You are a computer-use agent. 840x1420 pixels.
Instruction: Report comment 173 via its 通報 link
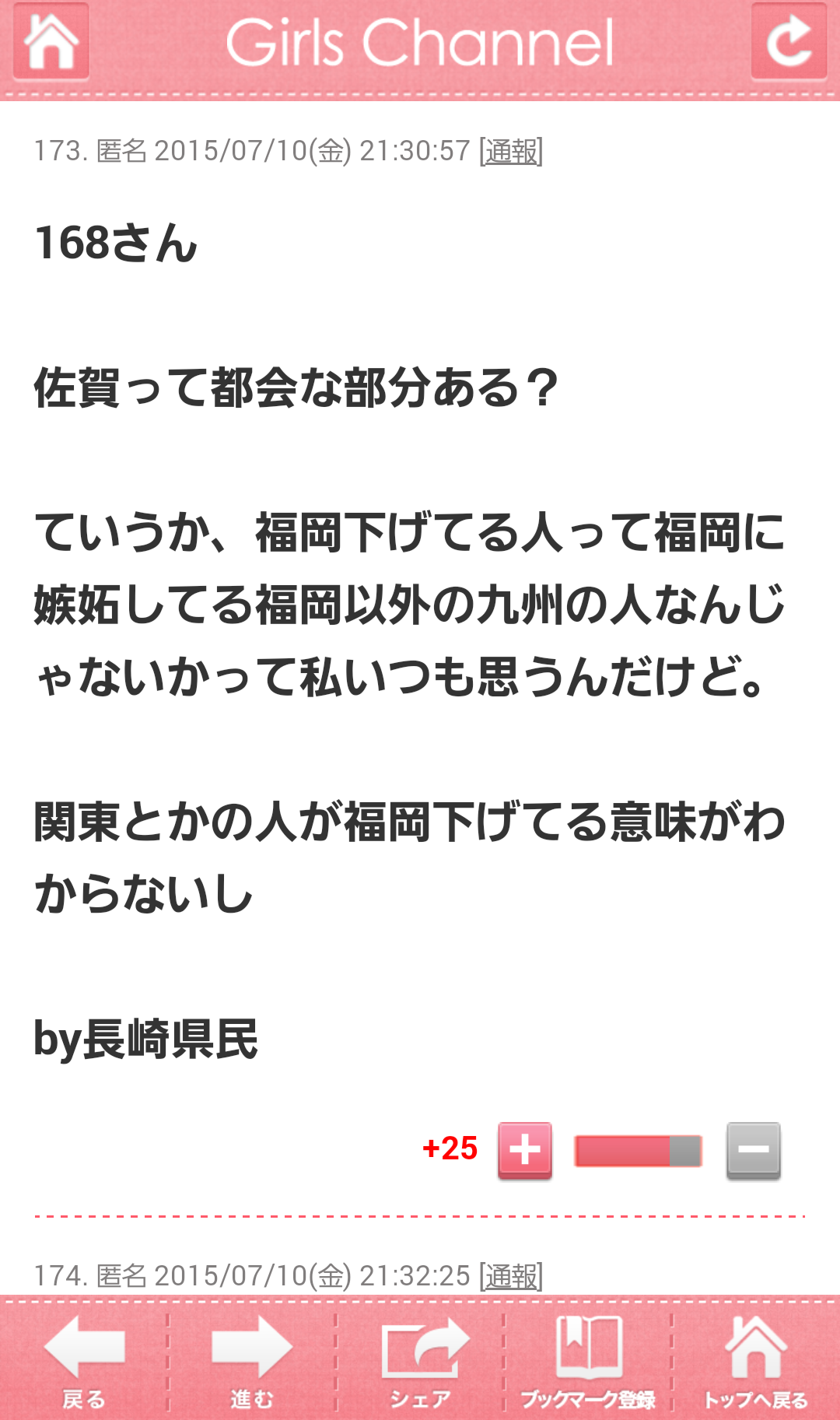click(513, 151)
